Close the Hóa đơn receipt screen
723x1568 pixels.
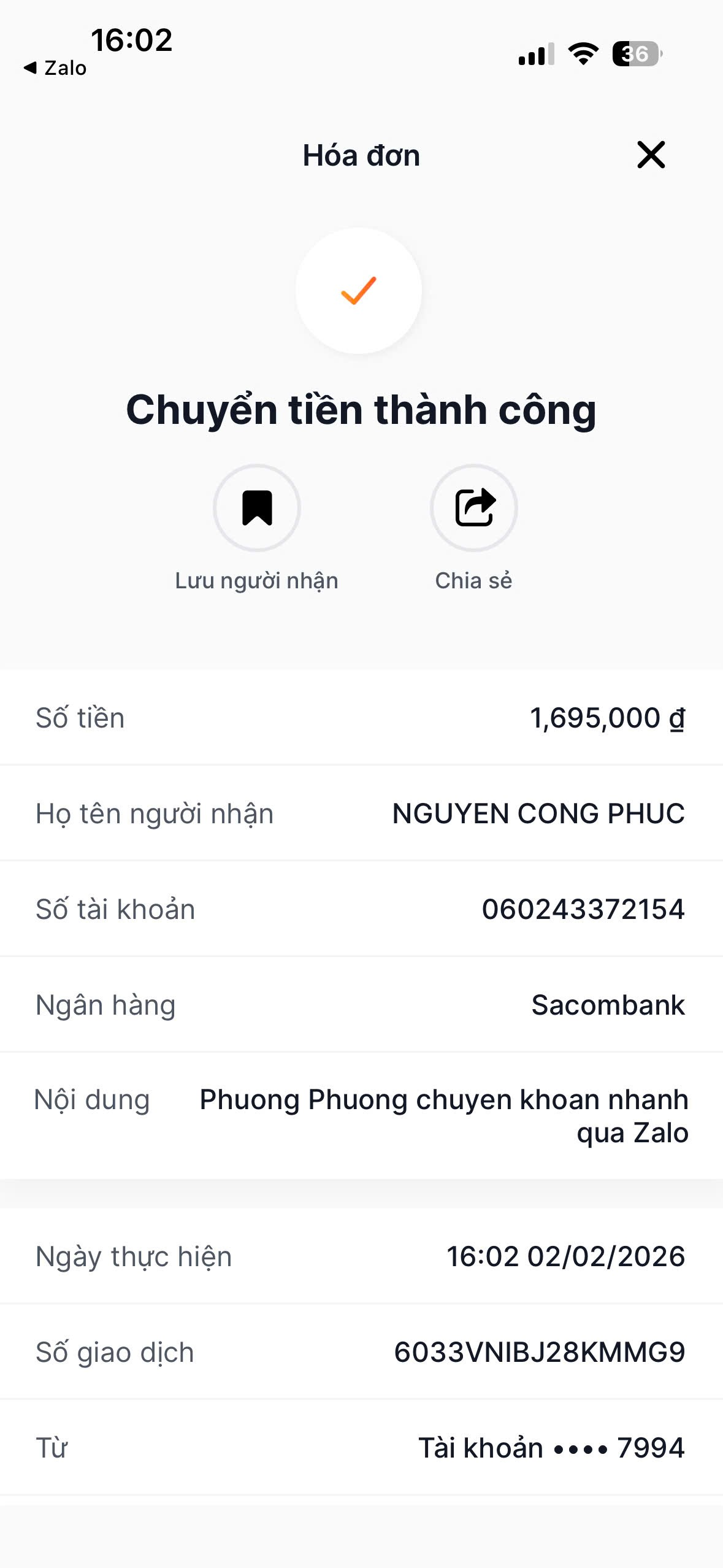pyautogui.click(x=651, y=155)
